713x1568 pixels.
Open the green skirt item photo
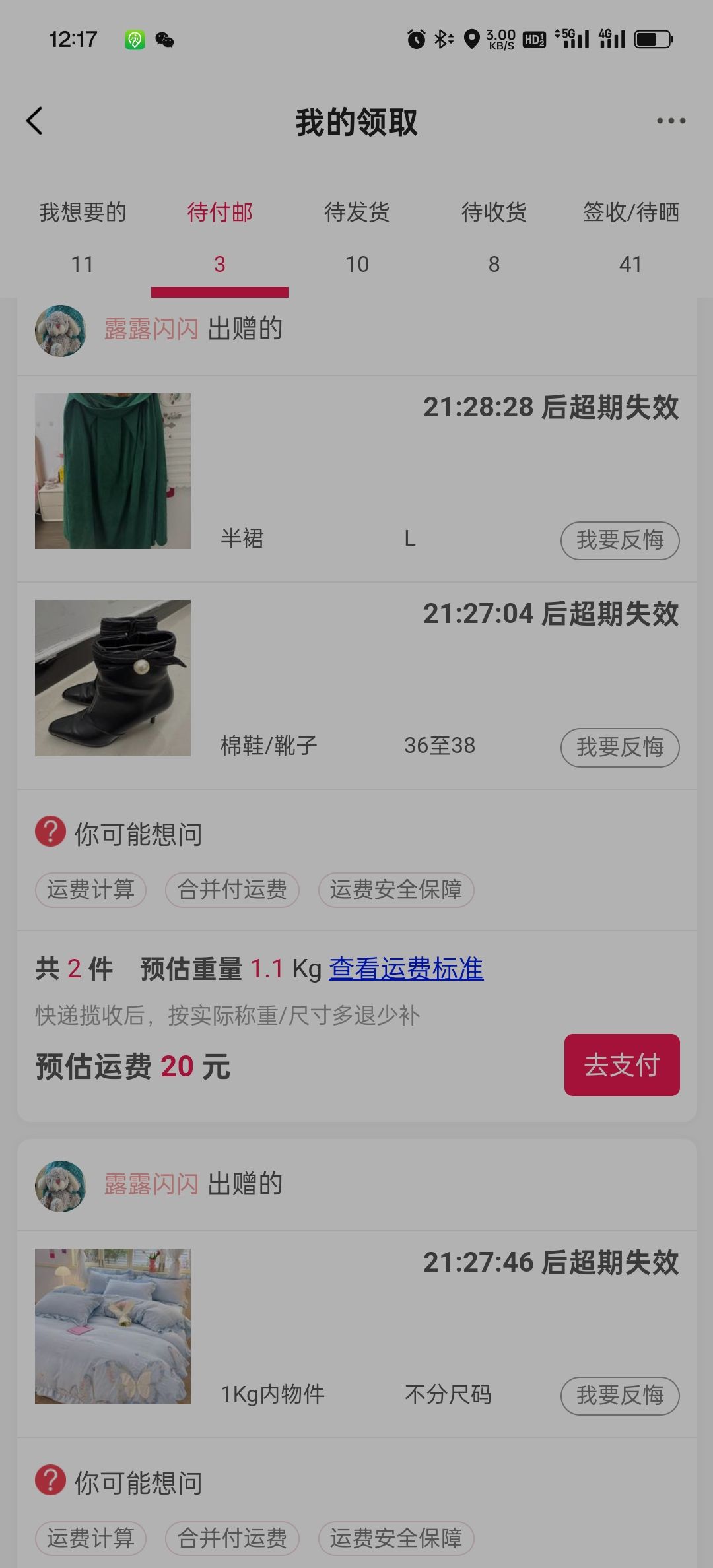113,471
